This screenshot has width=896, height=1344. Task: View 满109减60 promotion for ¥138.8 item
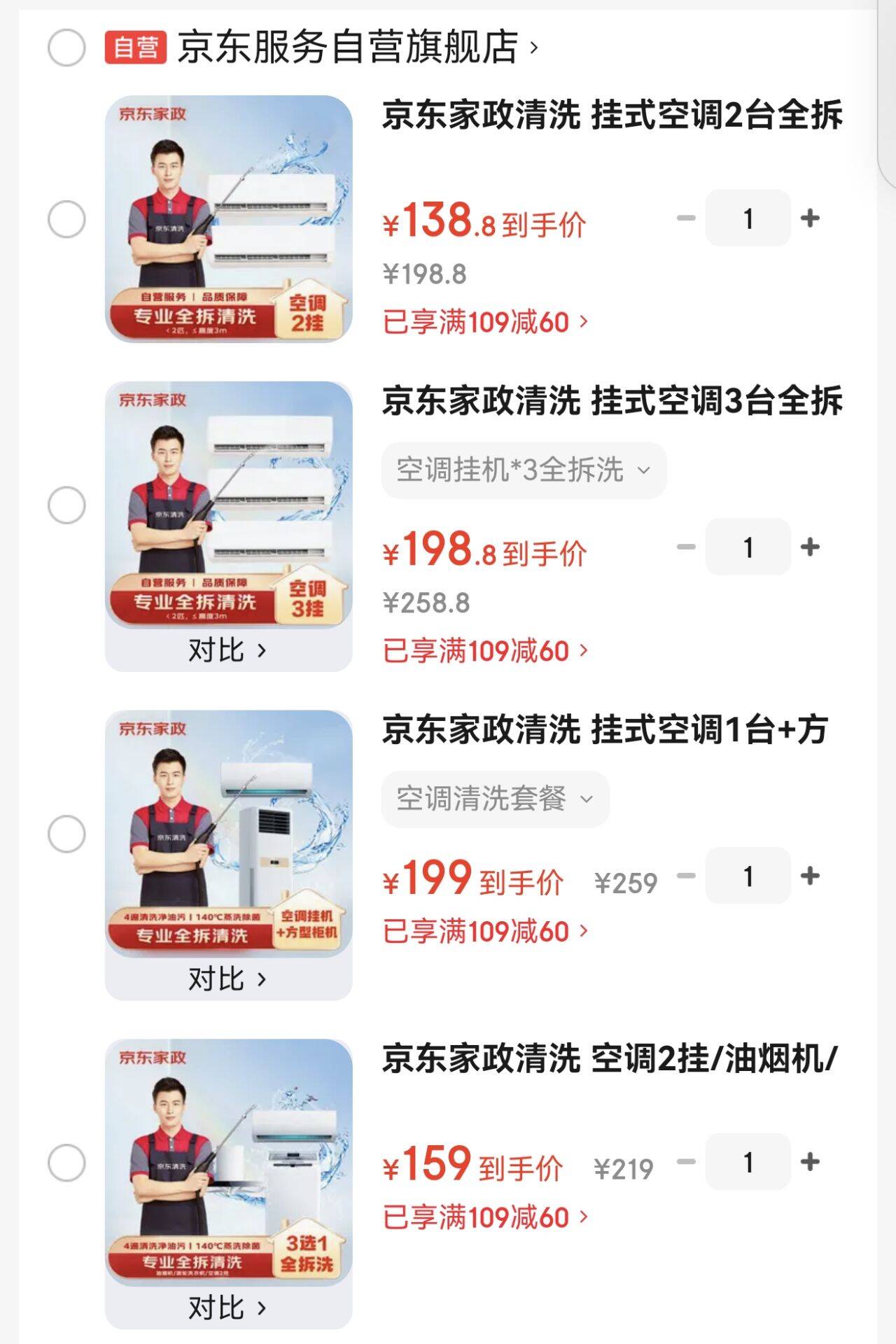[x=485, y=322]
